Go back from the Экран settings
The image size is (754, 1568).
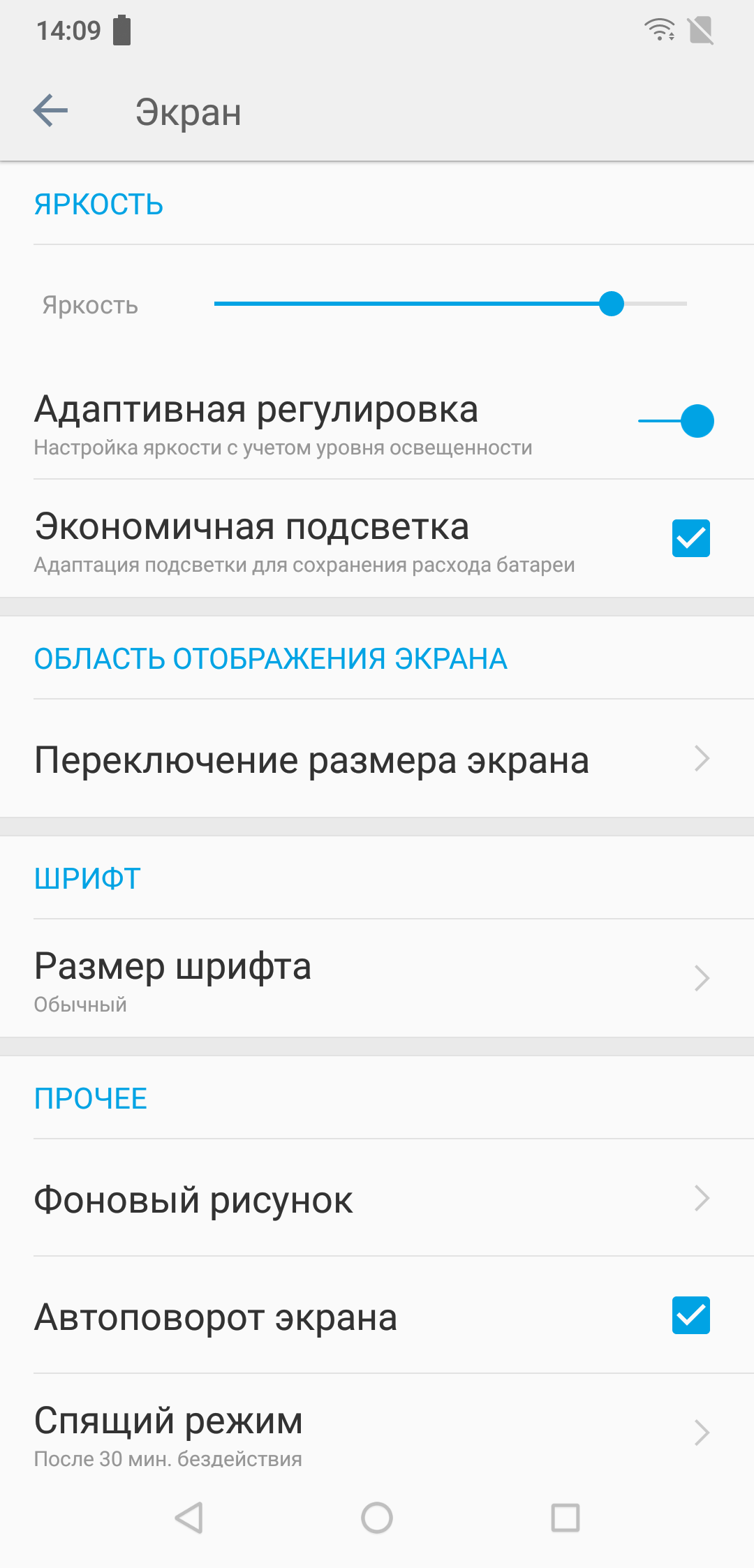tap(50, 112)
